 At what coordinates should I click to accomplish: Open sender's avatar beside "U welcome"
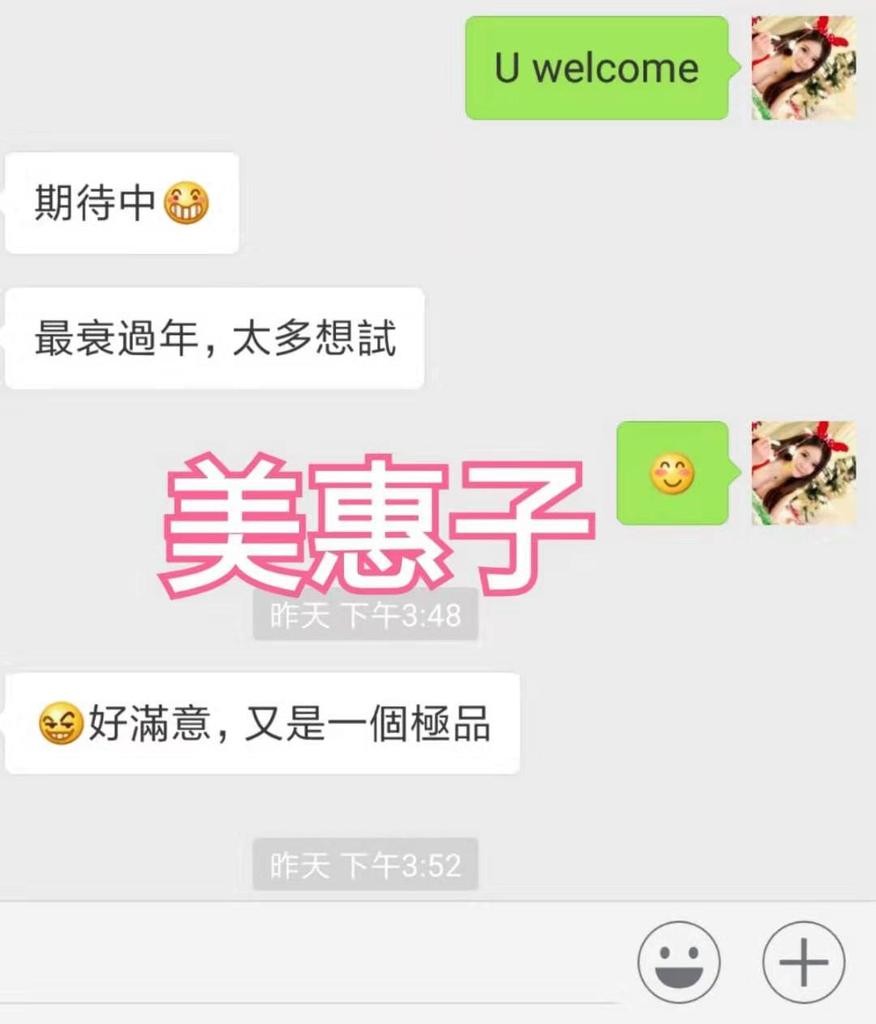[803, 68]
